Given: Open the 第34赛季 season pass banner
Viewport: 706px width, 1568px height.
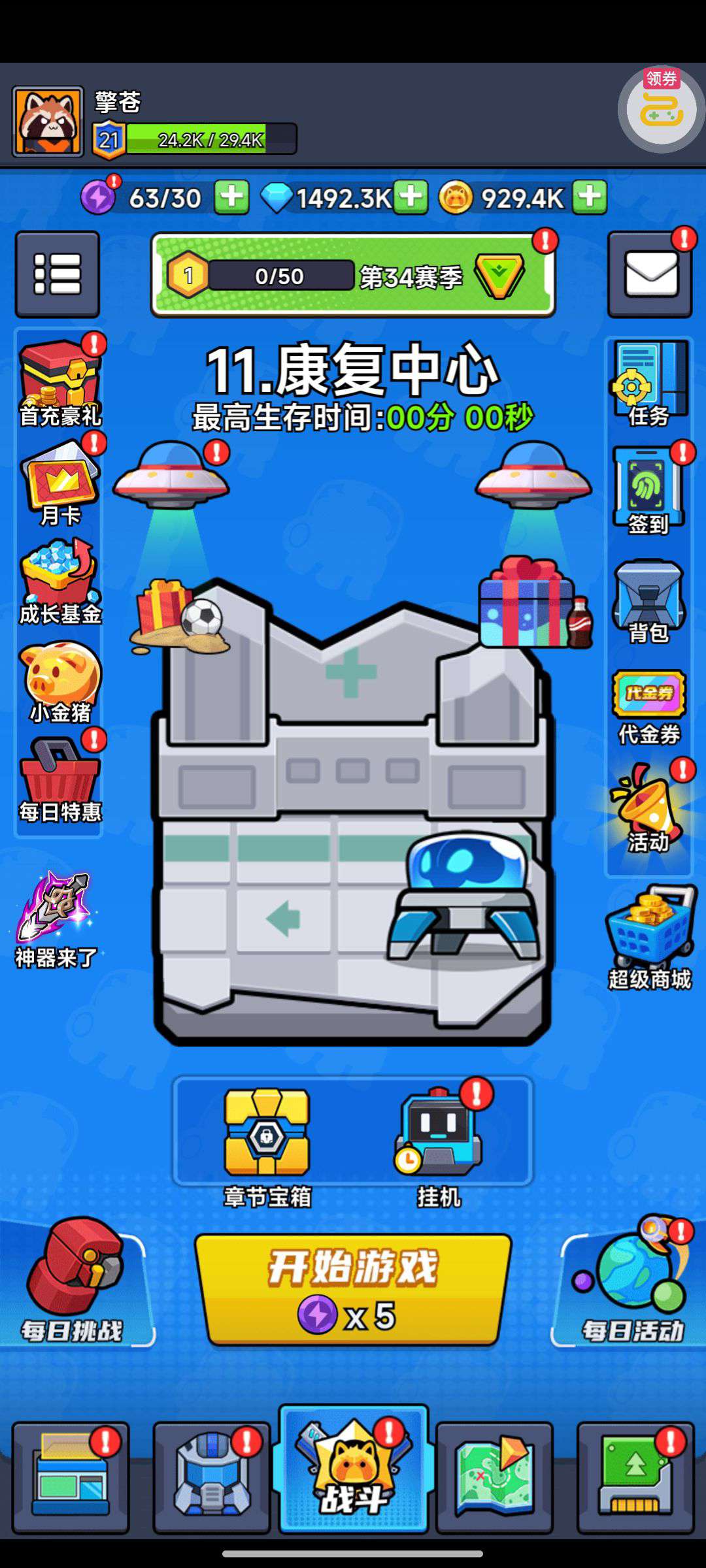Looking at the screenshot, I should point(353,275).
